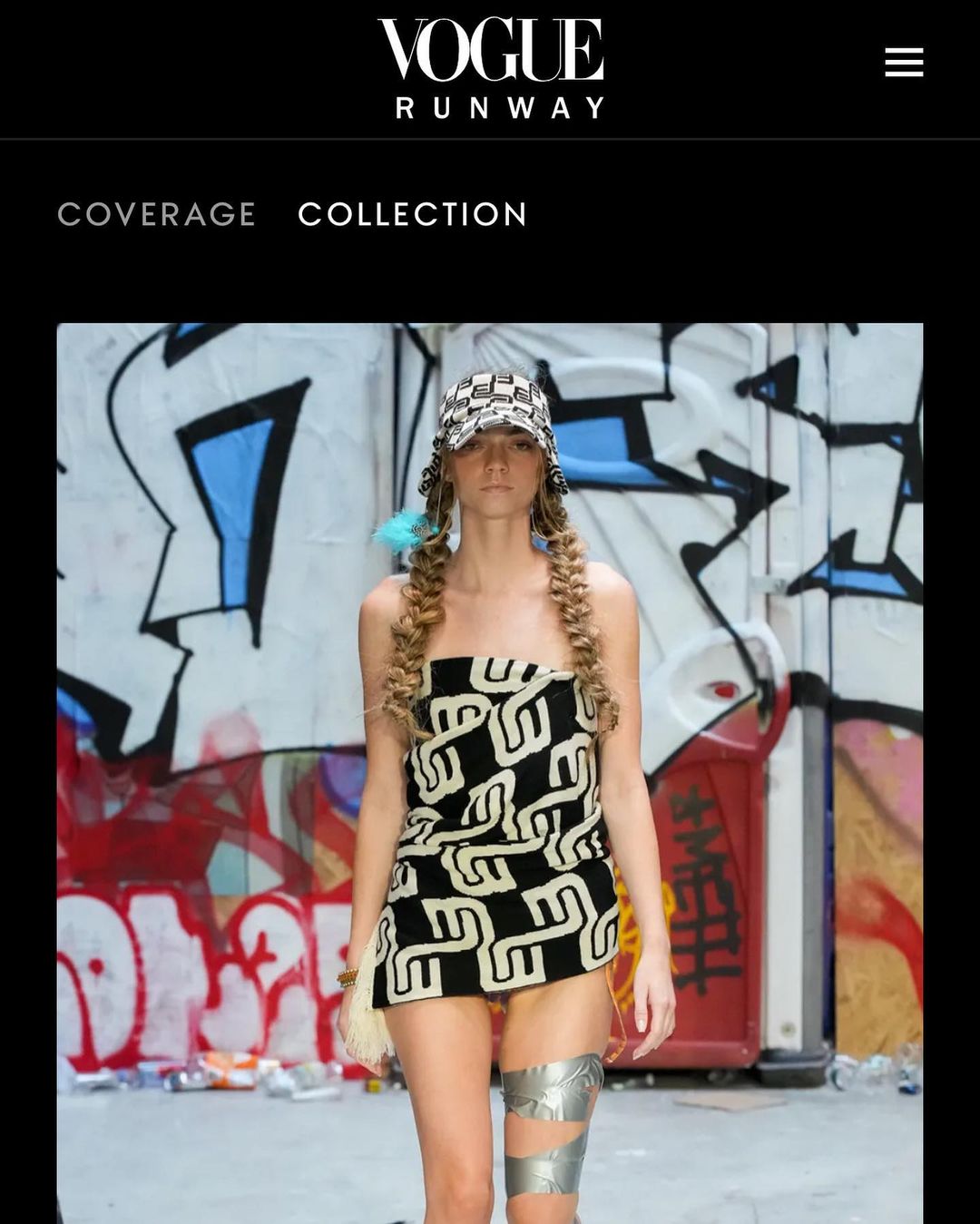
Task: Select the Collection tab
Action: click(413, 215)
